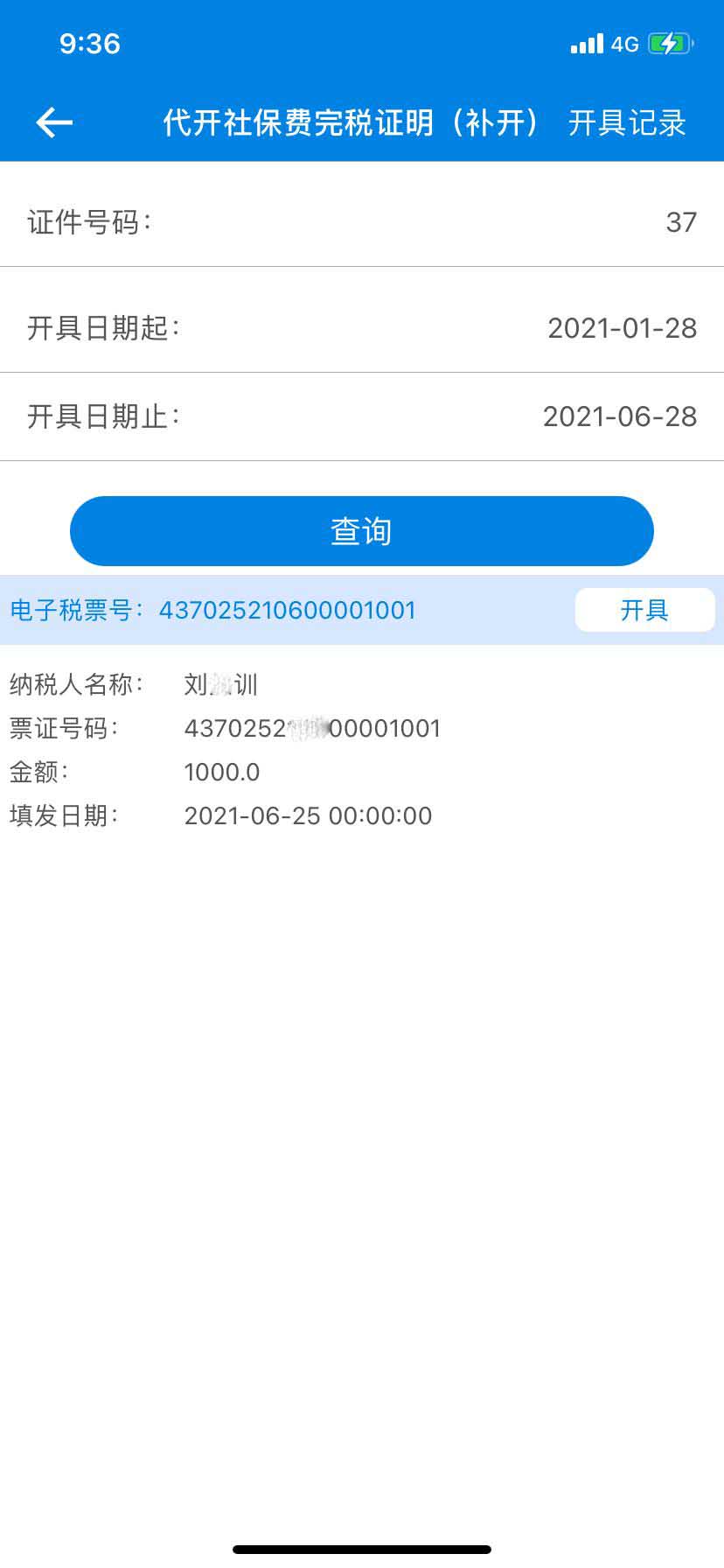Viewport: 724px width, 1568px height.
Task: Tap the 查询 query button
Action: [x=361, y=531]
